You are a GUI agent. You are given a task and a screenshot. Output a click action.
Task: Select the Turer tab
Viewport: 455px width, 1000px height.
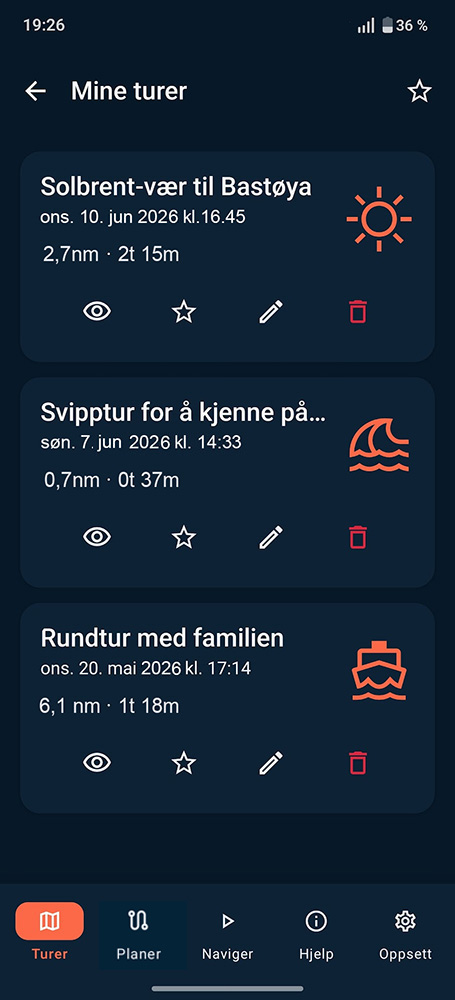pyautogui.click(x=49, y=934)
